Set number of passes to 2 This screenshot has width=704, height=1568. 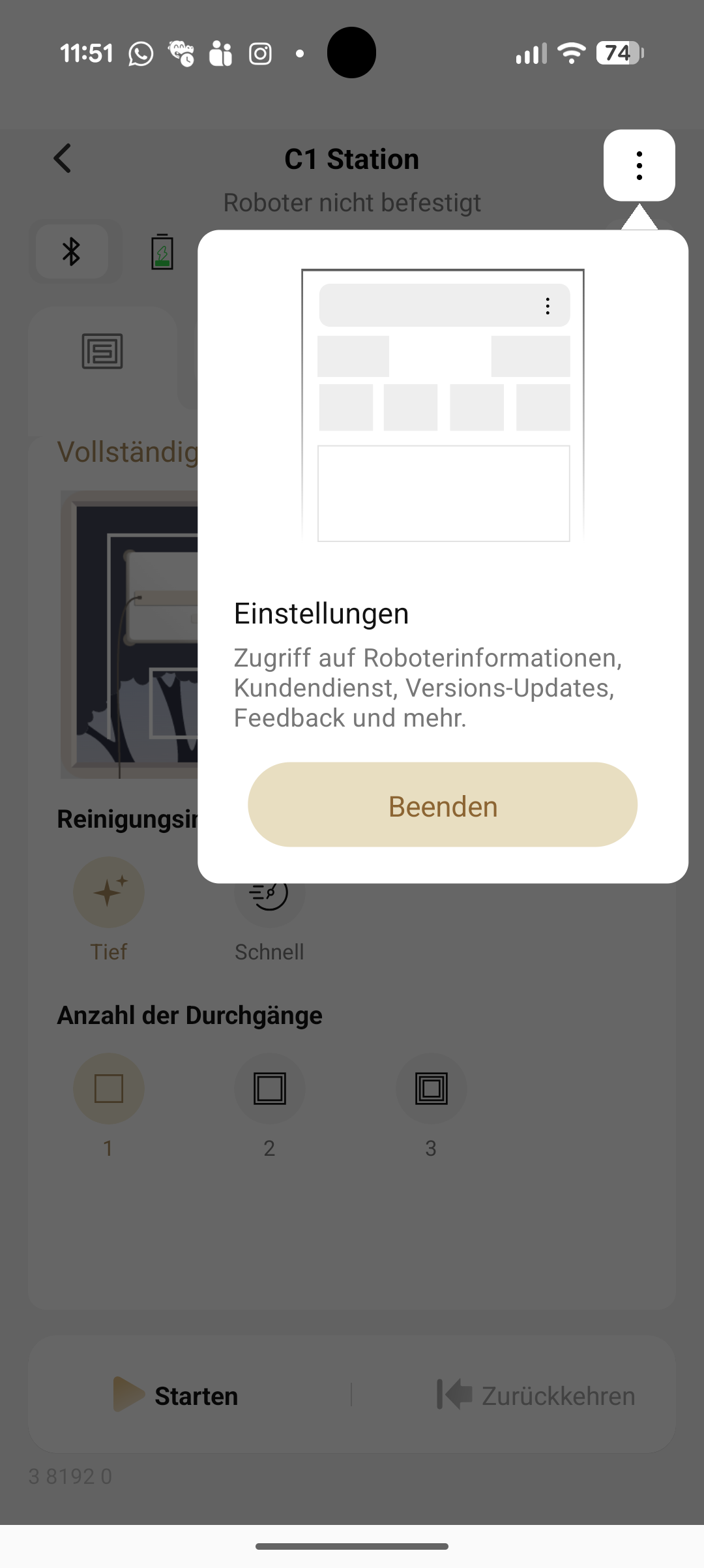(x=270, y=1089)
